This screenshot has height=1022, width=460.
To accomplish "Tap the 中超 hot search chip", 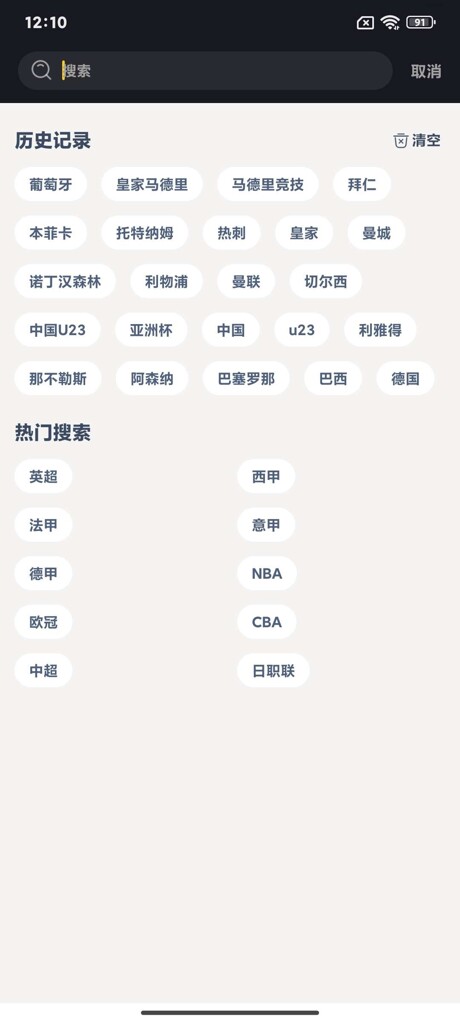I will (43, 670).
